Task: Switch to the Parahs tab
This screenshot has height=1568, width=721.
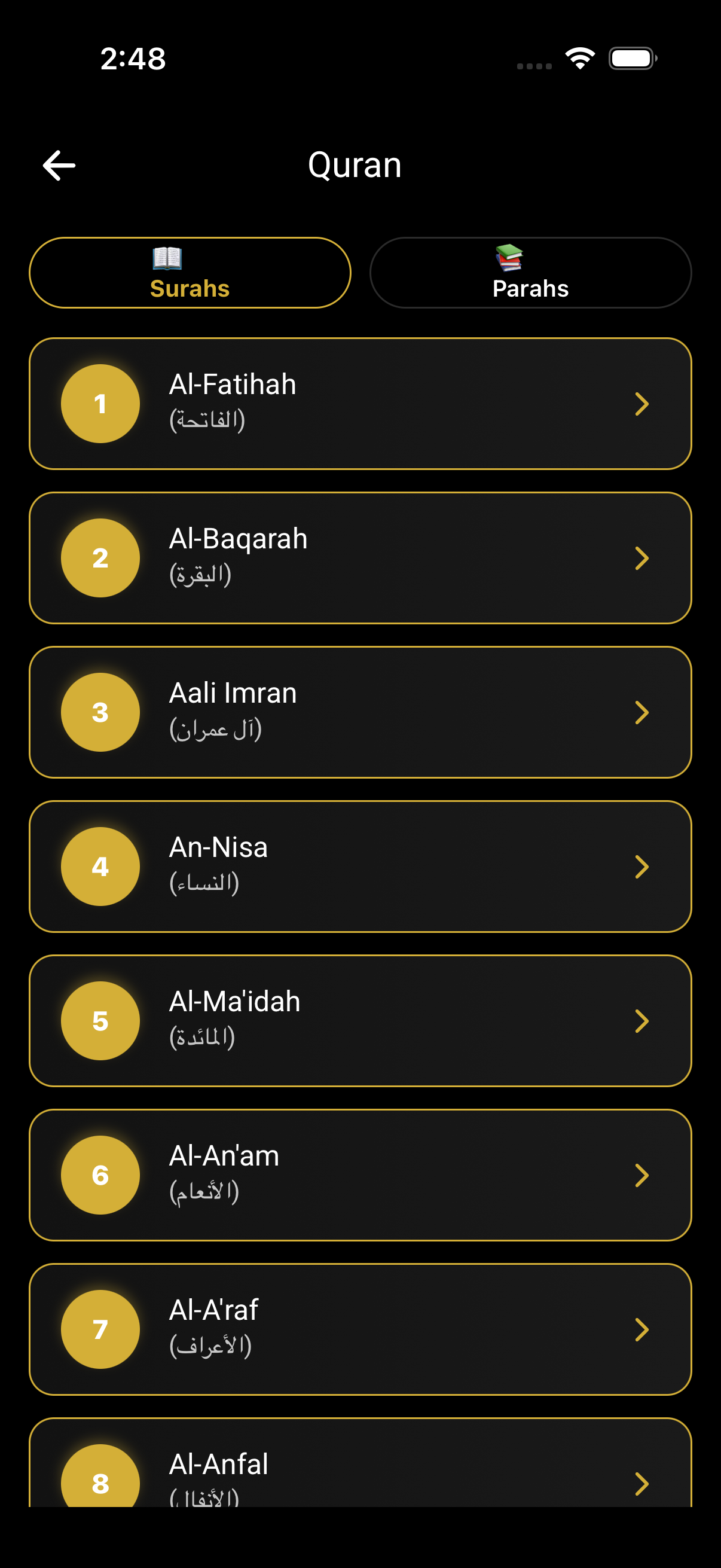Action: coord(530,273)
